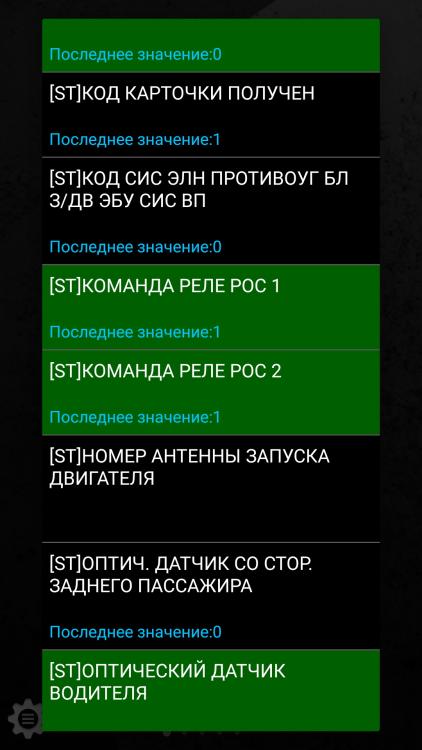422x750 pixels.
Task: Deselect the КОМАНДА РЕЛЕ РОС 1 row
Action: click(211, 307)
